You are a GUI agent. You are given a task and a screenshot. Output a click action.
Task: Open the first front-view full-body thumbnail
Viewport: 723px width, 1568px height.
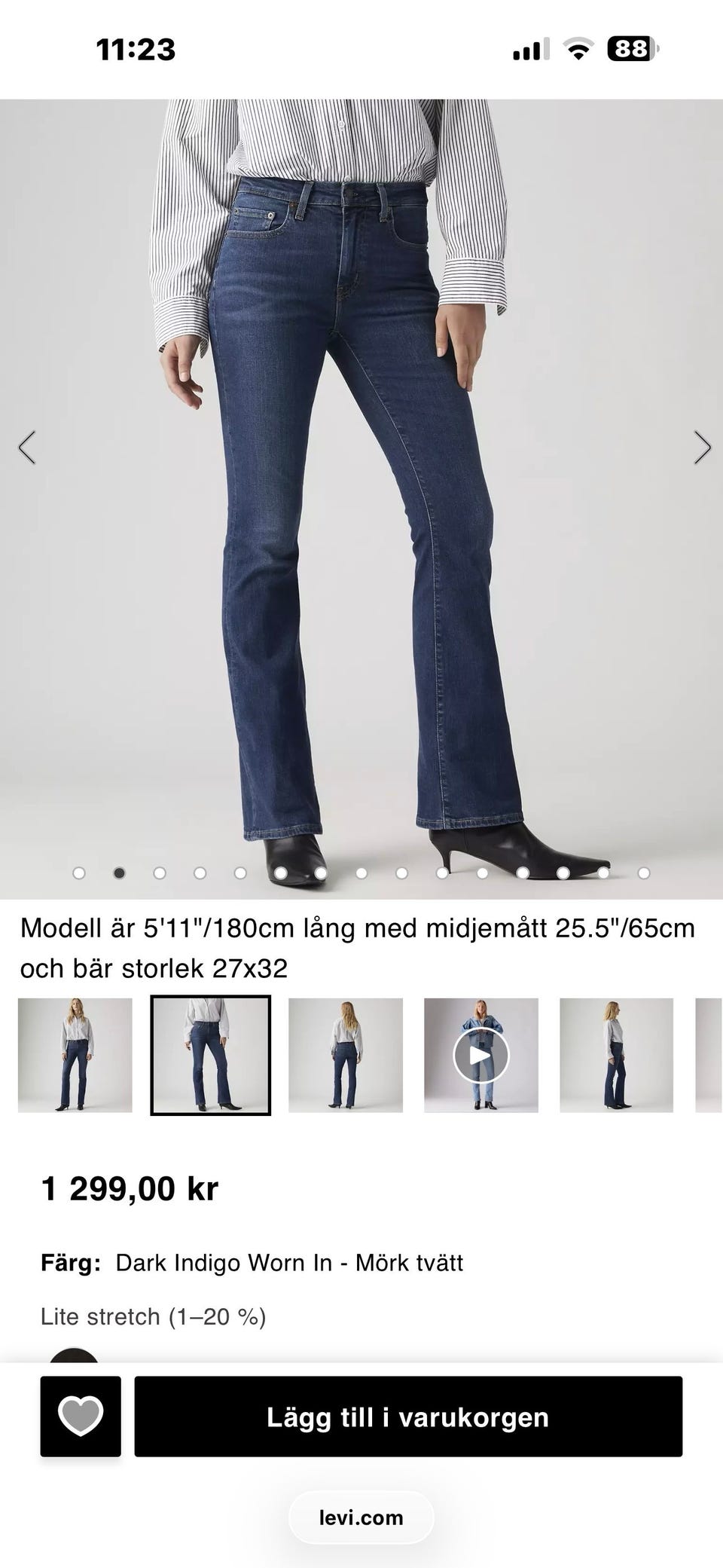[x=75, y=1055]
